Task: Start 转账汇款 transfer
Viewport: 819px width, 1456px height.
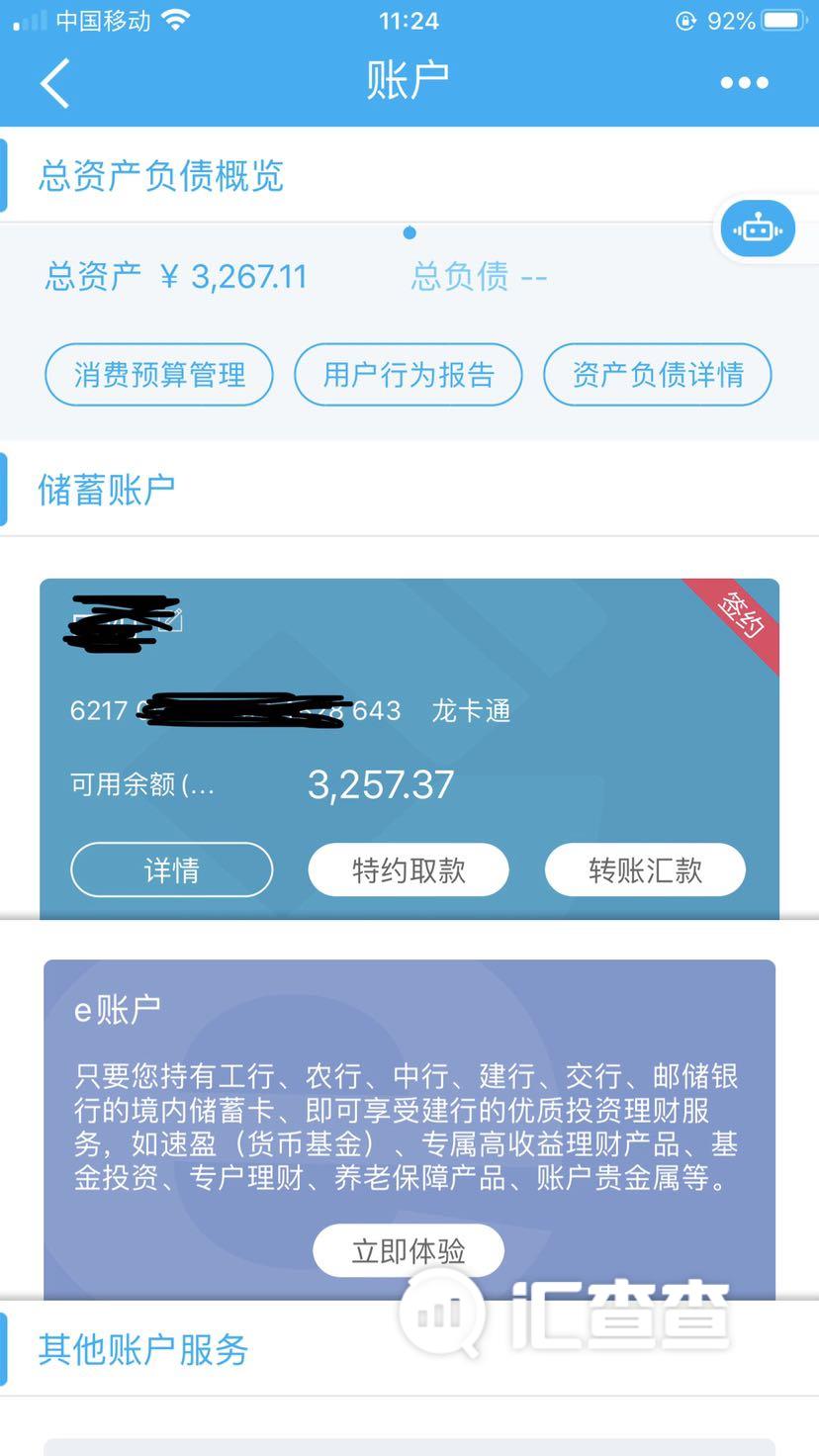Action: point(645,869)
